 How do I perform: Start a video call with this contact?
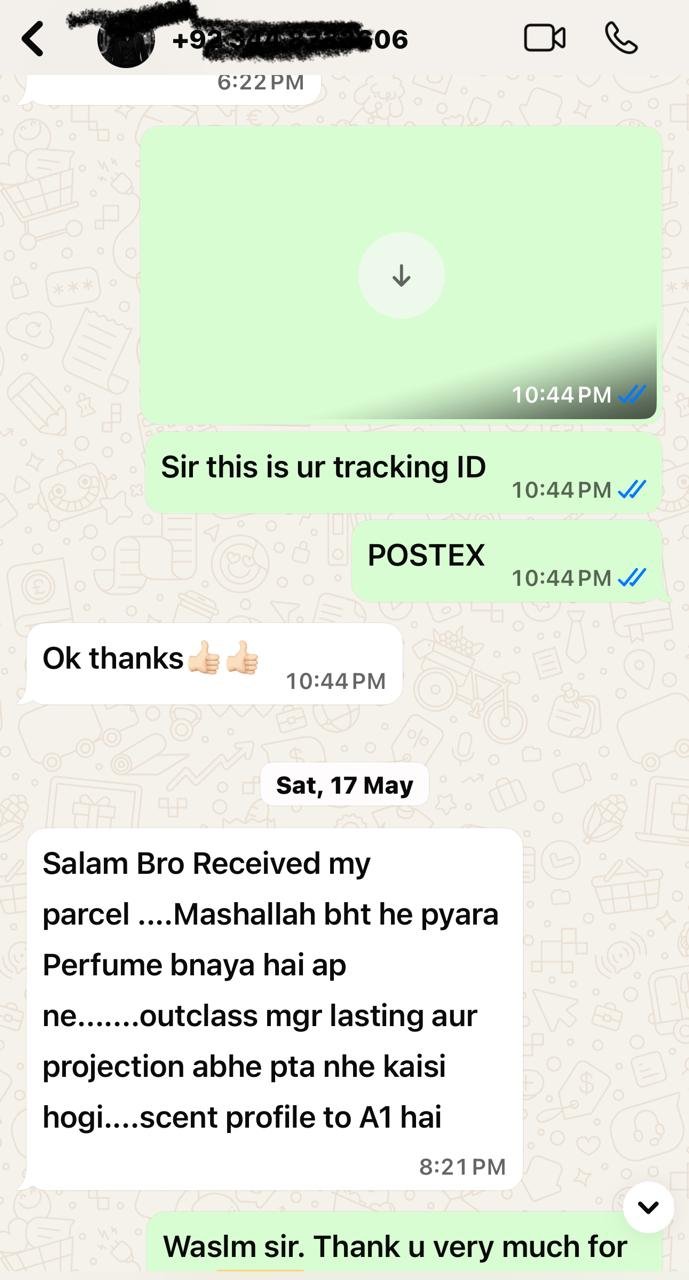(x=544, y=39)
